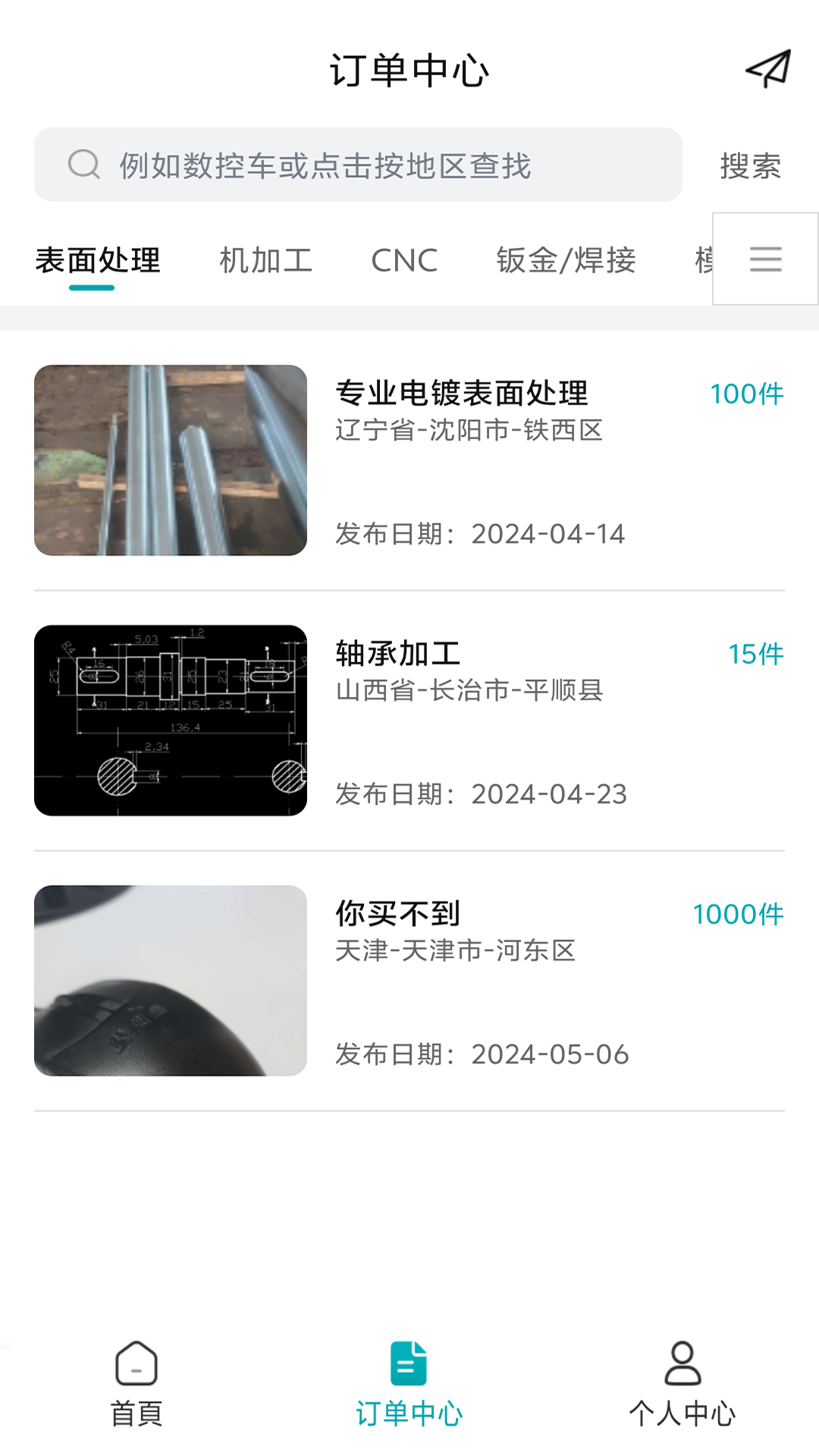
Task: Select the CNC category tab
Action: click(x=404, y=261)
